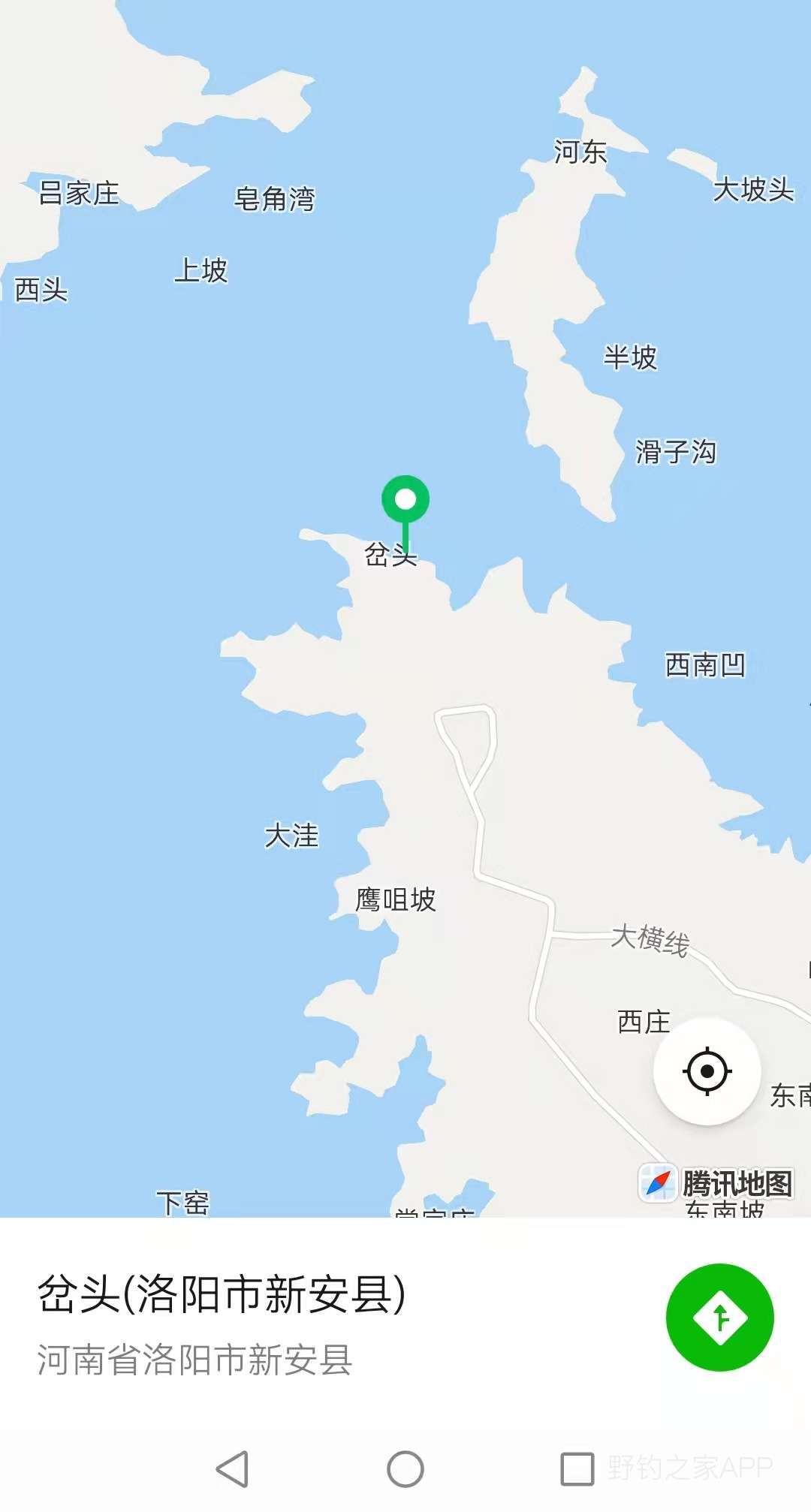
Task: Tap the green location pin at 岔头
Action: [405, 501]
